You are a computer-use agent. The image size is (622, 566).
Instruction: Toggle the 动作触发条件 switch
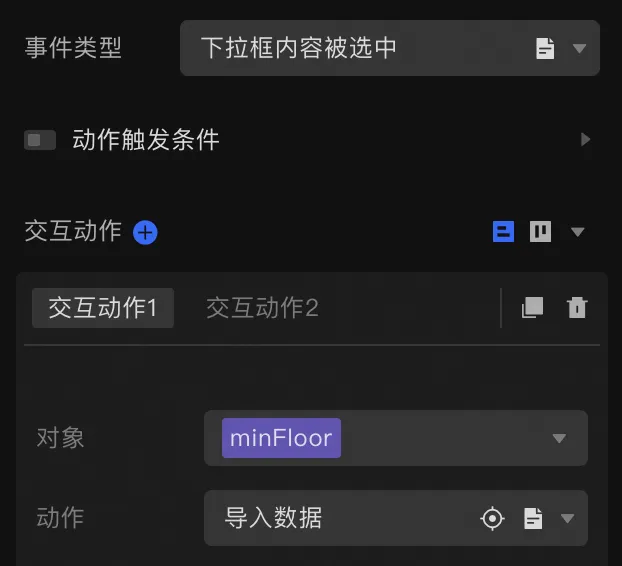pyautogui.click(x=40, y=140)
